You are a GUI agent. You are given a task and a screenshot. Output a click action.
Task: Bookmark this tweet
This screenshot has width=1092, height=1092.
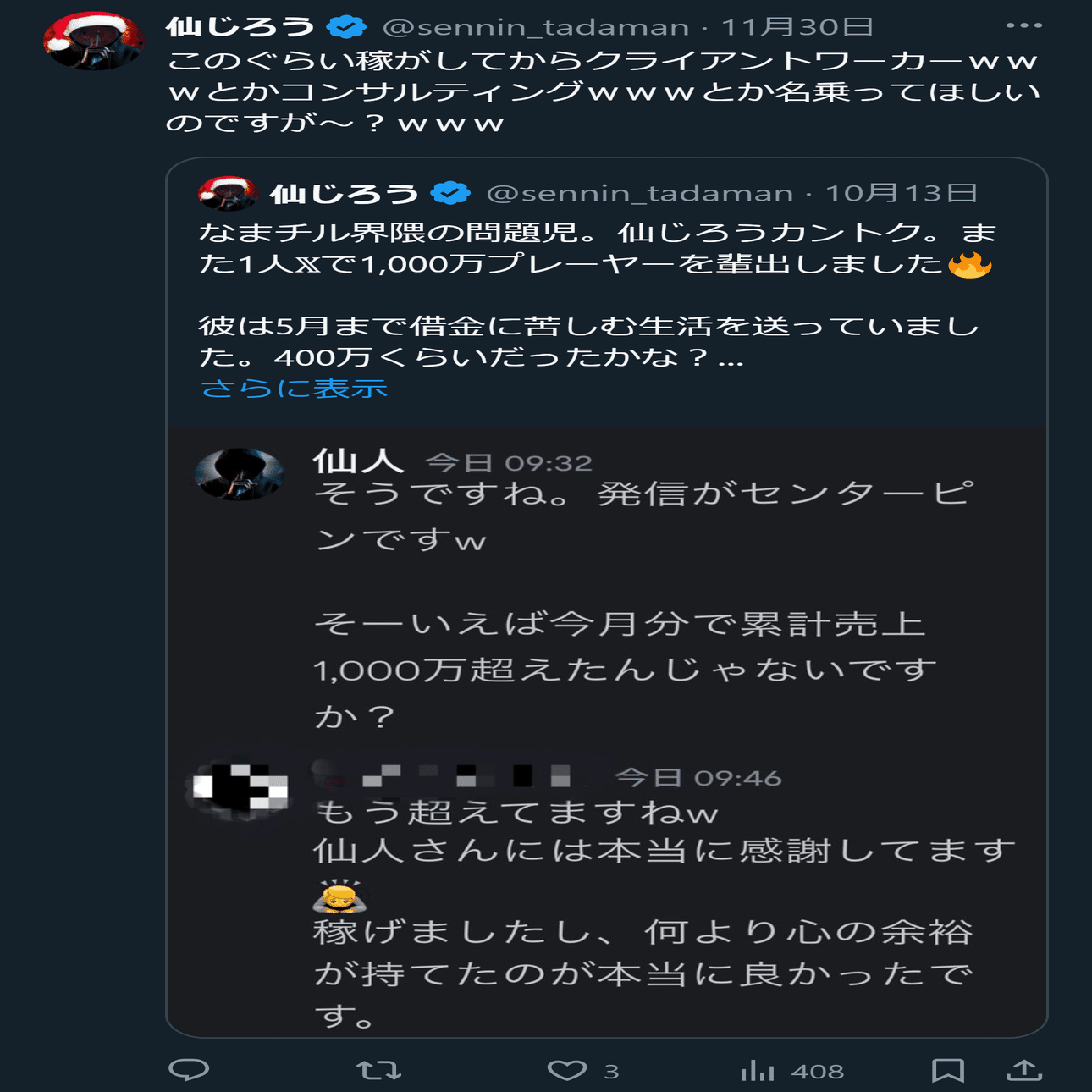(x=947, y=1071)
